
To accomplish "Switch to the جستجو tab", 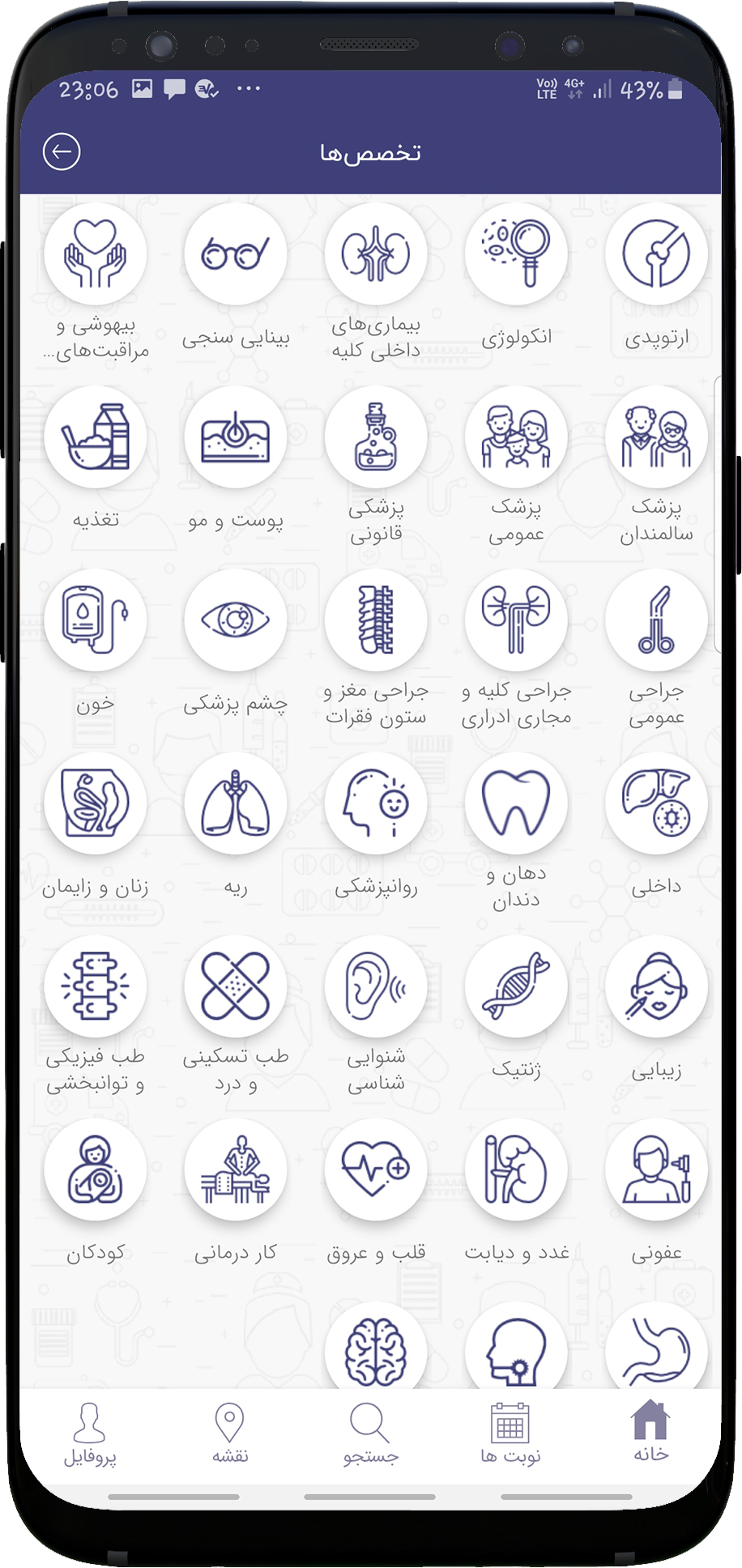I will point(369,1433).
